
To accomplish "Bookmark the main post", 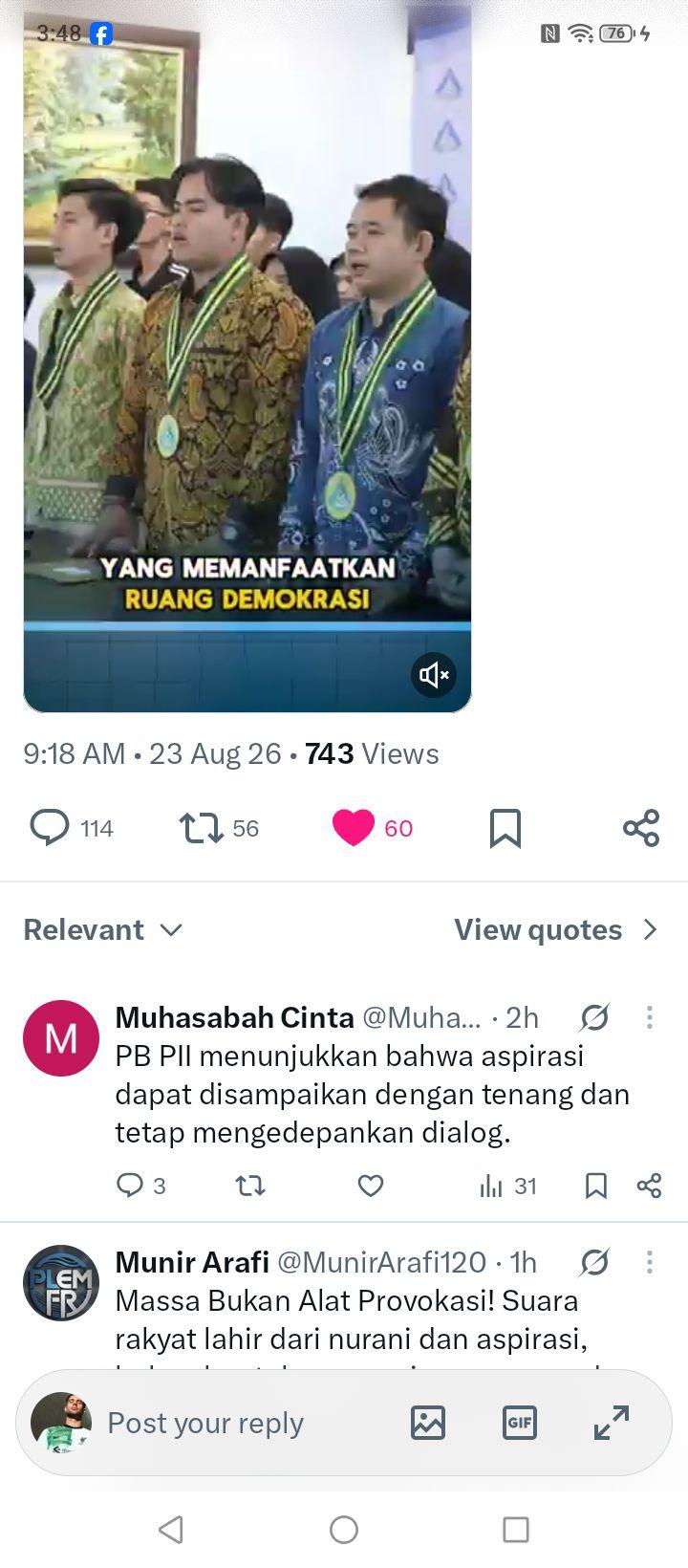I will (505, 828).
